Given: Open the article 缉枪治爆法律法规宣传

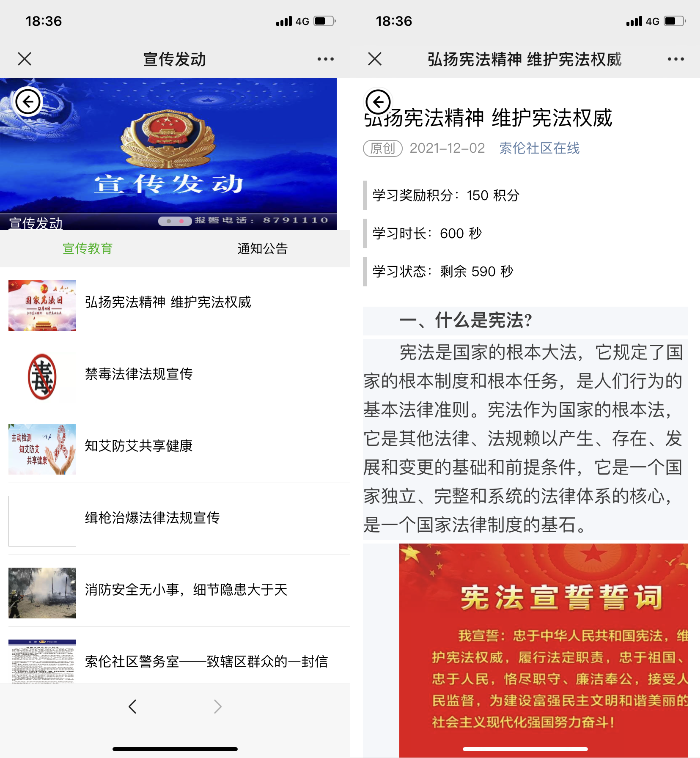Looking at the screenshot, I should click(152, 518).
